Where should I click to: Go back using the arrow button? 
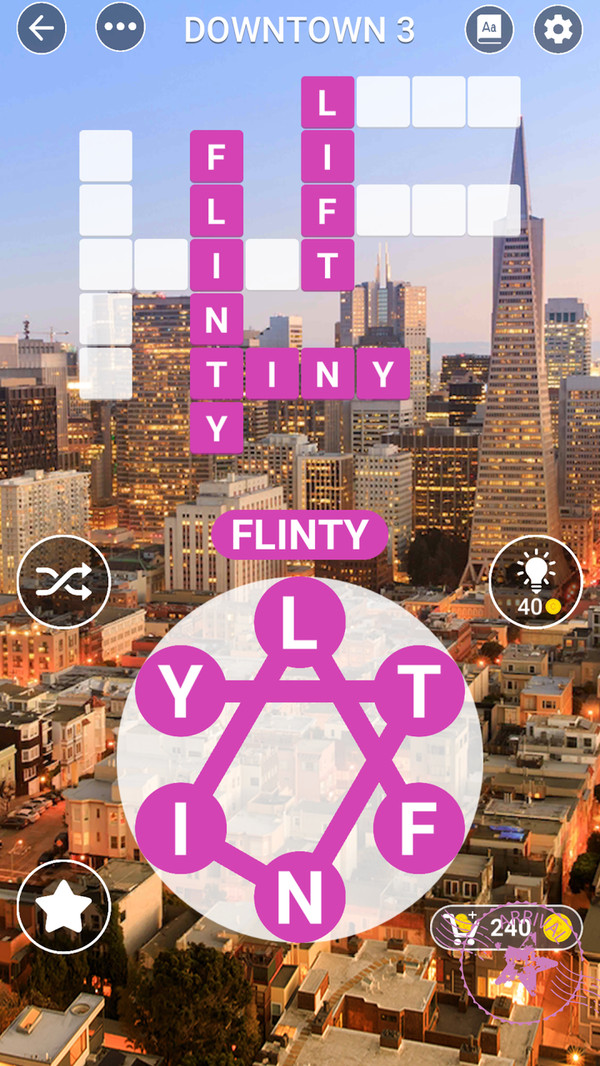pyautogui.click(x=42, y=29)
